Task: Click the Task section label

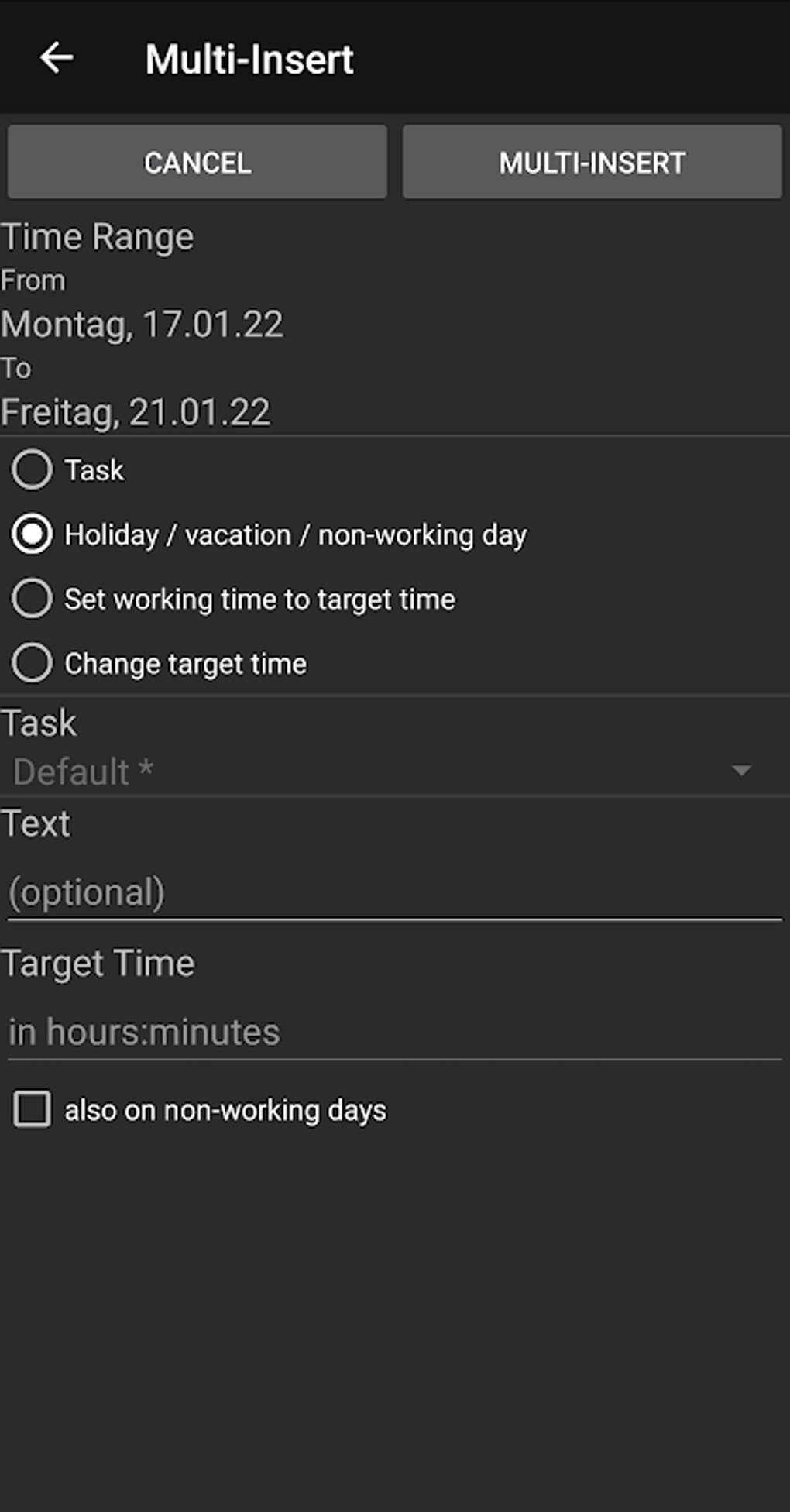Action: point(39,722)
